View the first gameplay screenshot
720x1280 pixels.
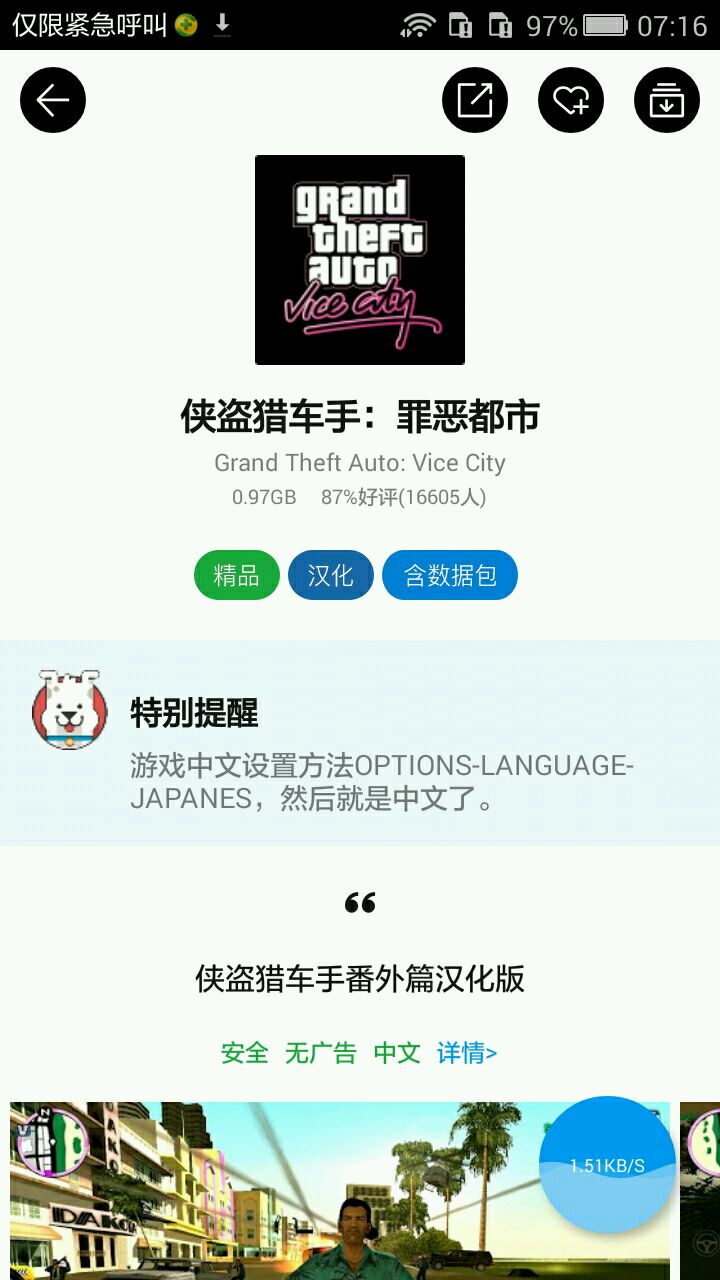pyautogui.click(x=280, y=1190)
